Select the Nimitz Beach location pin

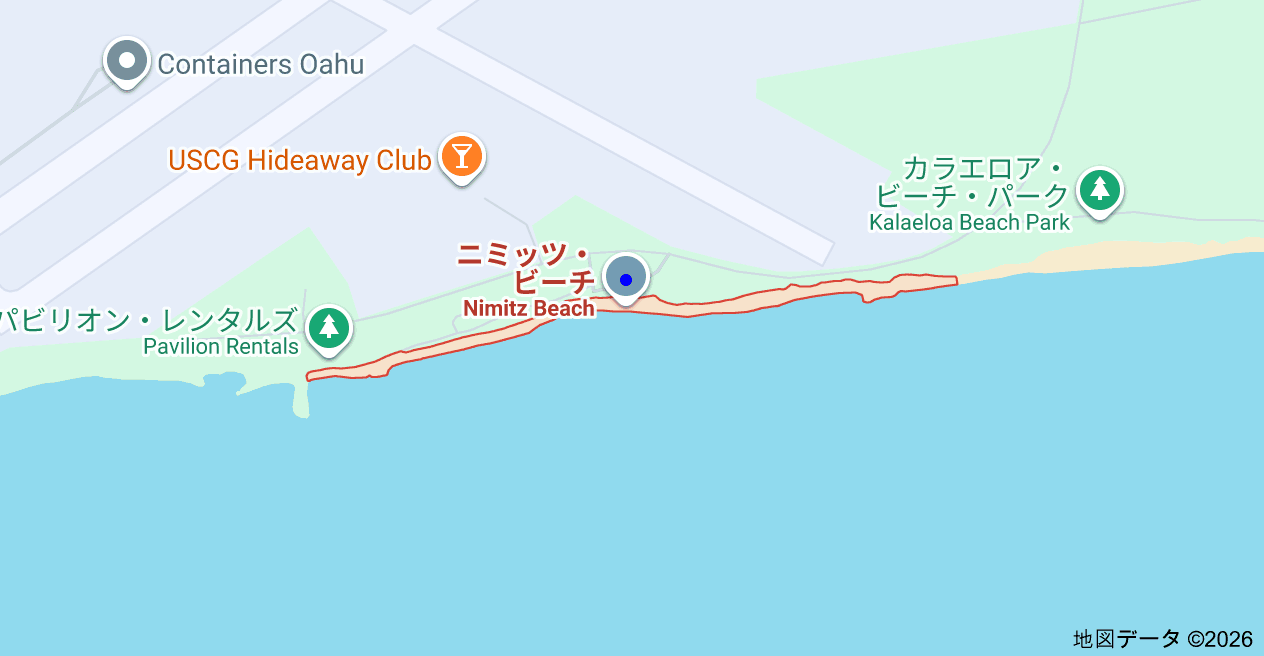(626, 278)
